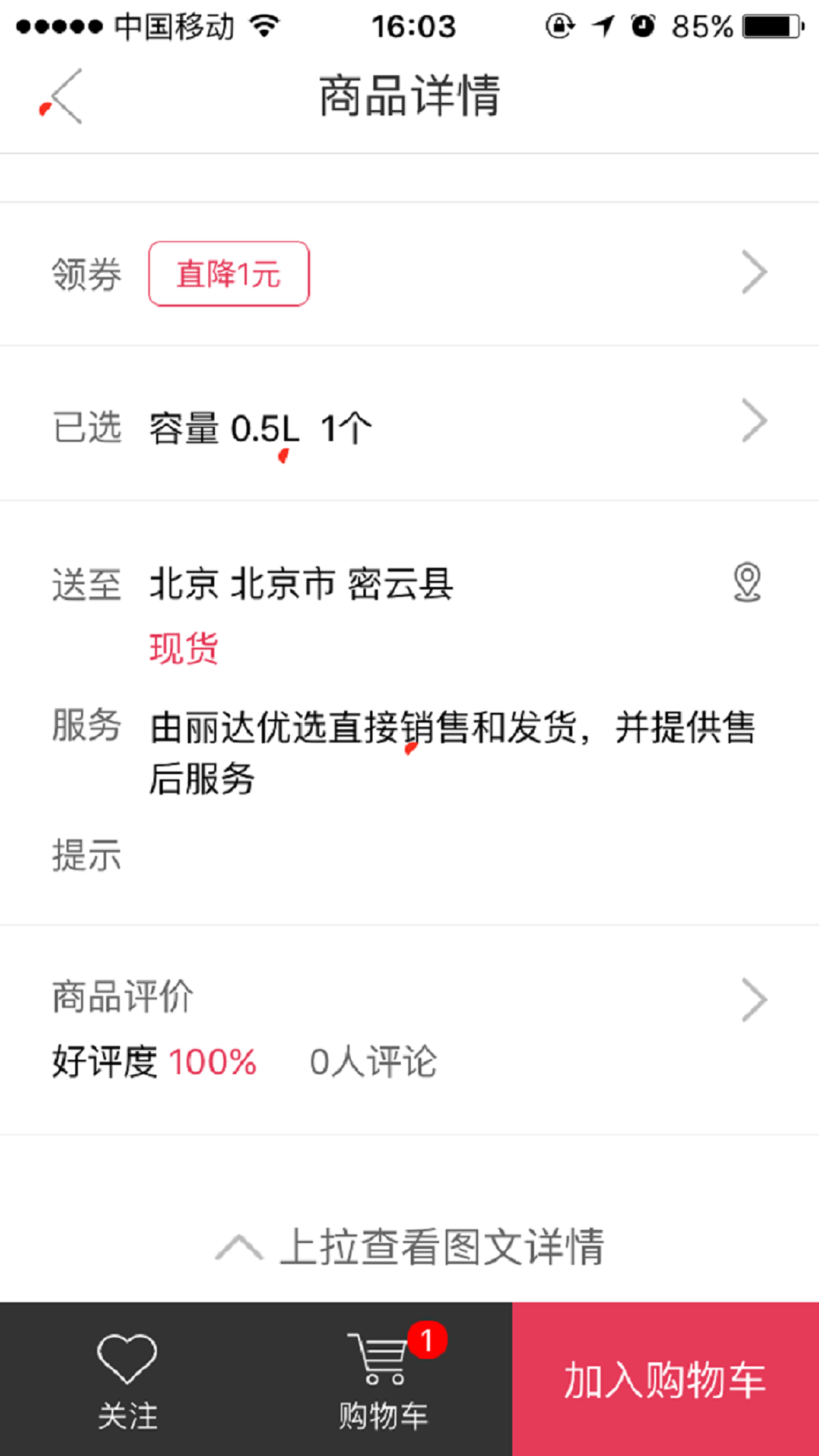Open 商品评价 reviews section
The width and height of the screenshot is (819, 1456).
409,1030
